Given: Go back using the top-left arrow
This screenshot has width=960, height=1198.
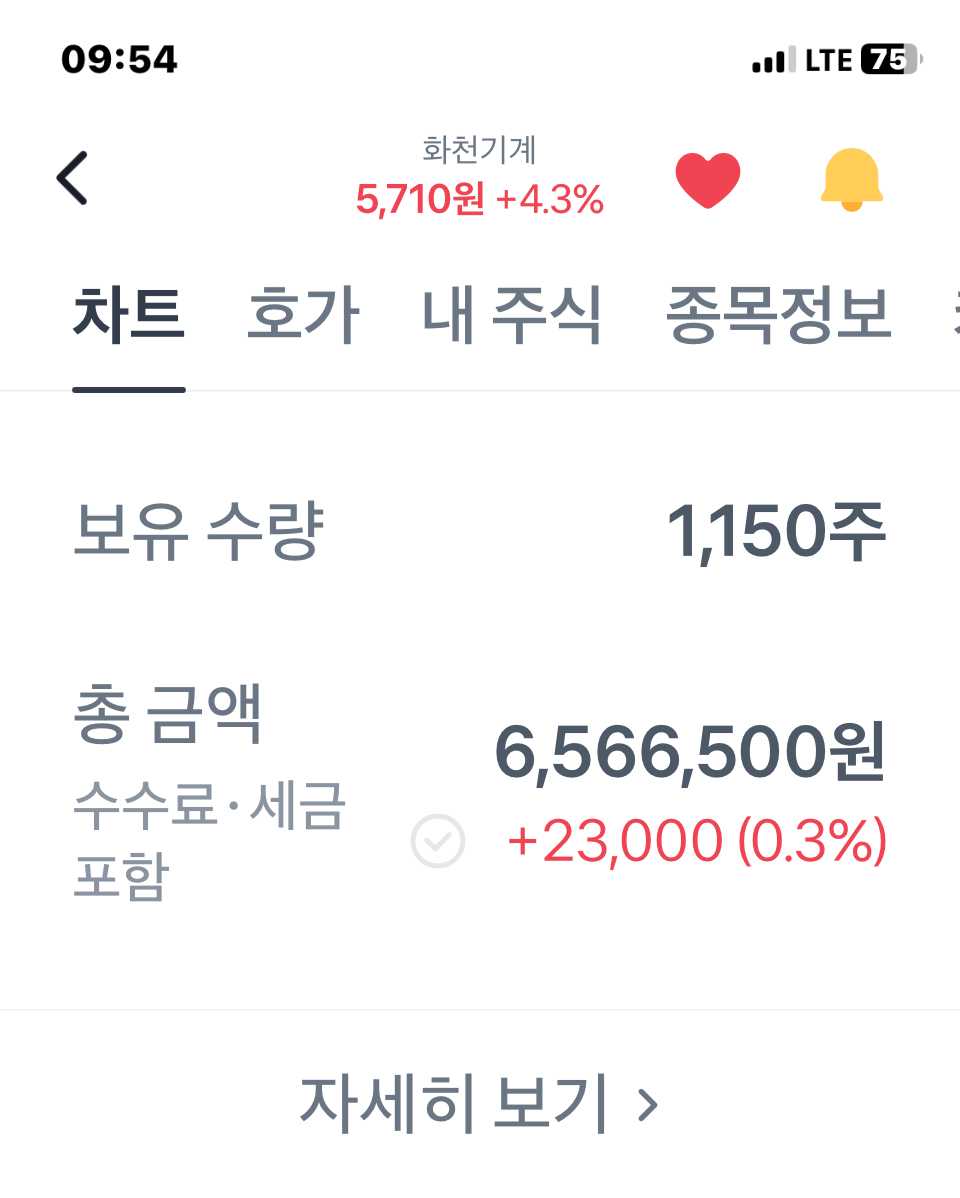Looking at the screenshot, I should [72, 179].
